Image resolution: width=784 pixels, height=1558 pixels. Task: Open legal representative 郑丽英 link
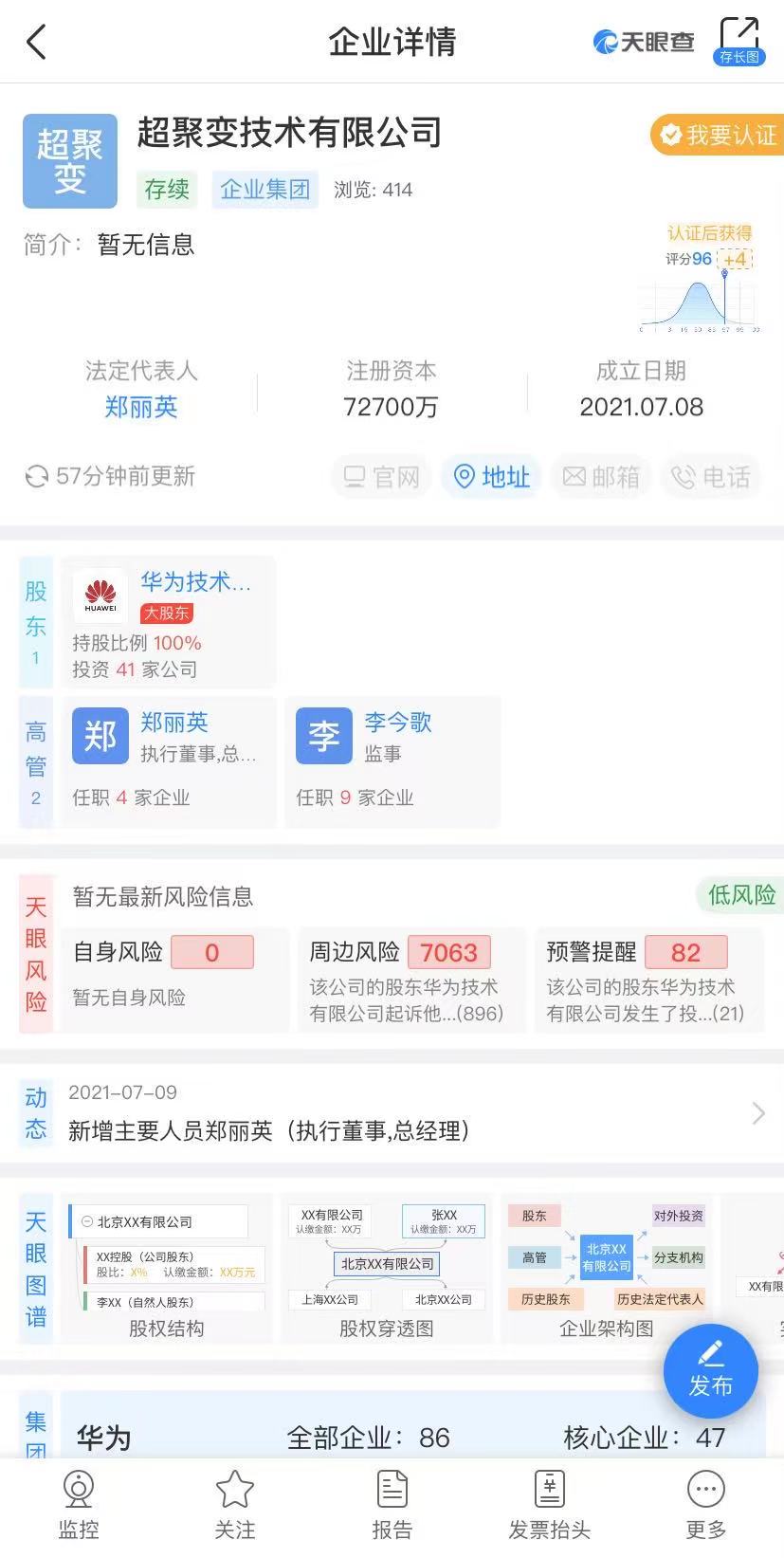pyautogui.click(x=141, y=407)
